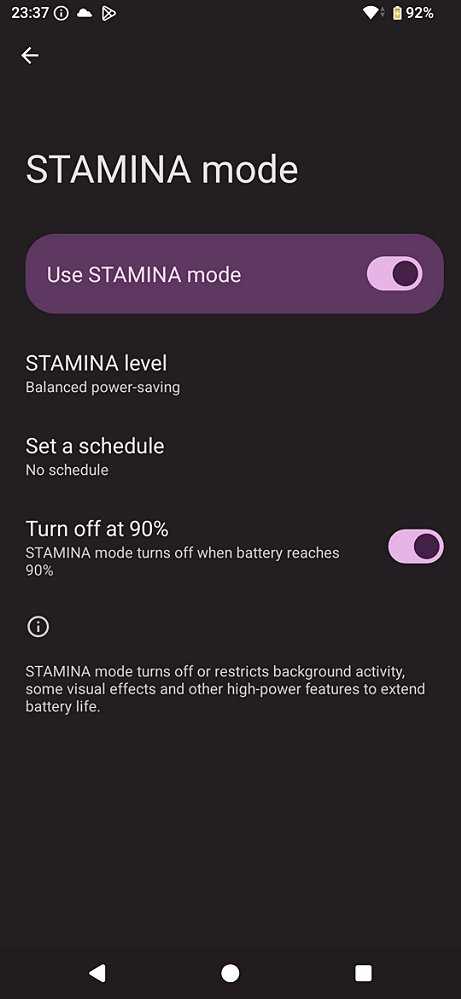Turn off the Use STAMINA mode switch
Viewport: 461px width, 999px height.
[394, 274]
